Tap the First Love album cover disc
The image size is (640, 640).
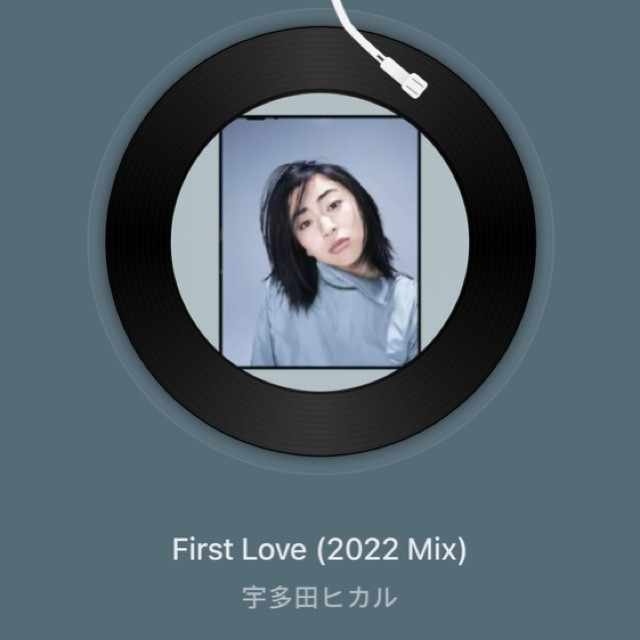click(319, 243)
